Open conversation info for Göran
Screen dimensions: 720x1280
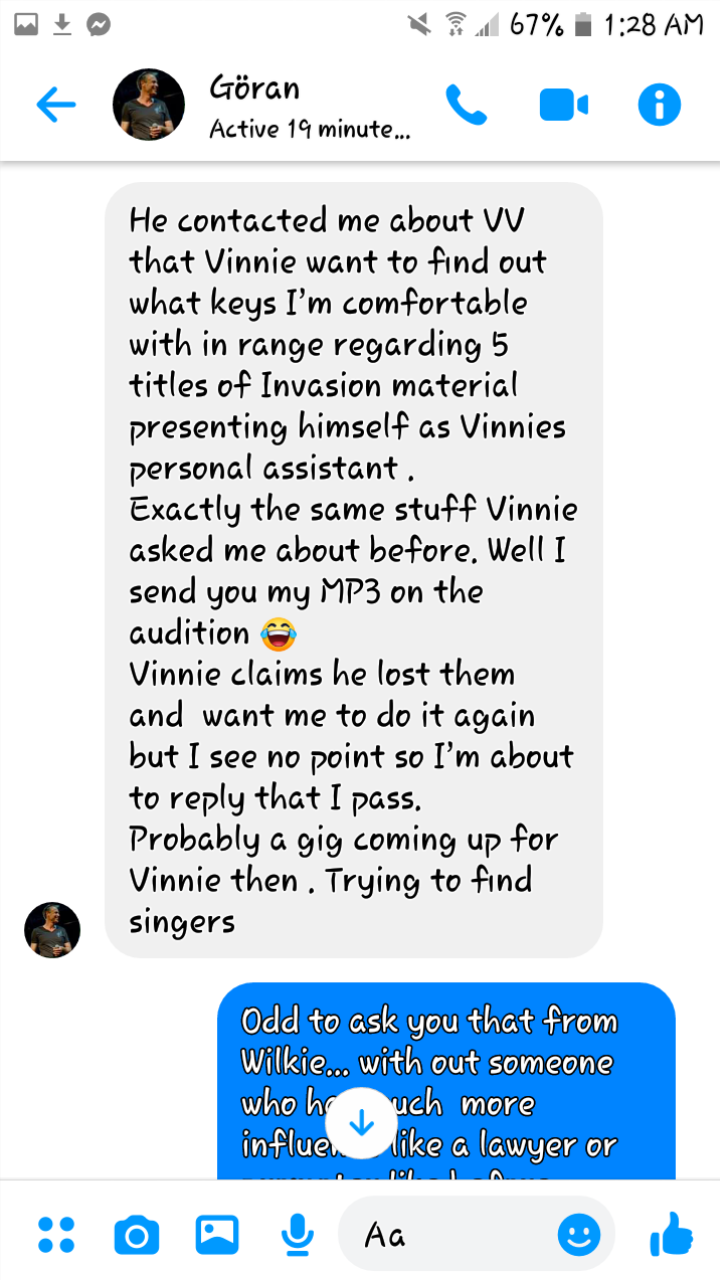point(659,105)
